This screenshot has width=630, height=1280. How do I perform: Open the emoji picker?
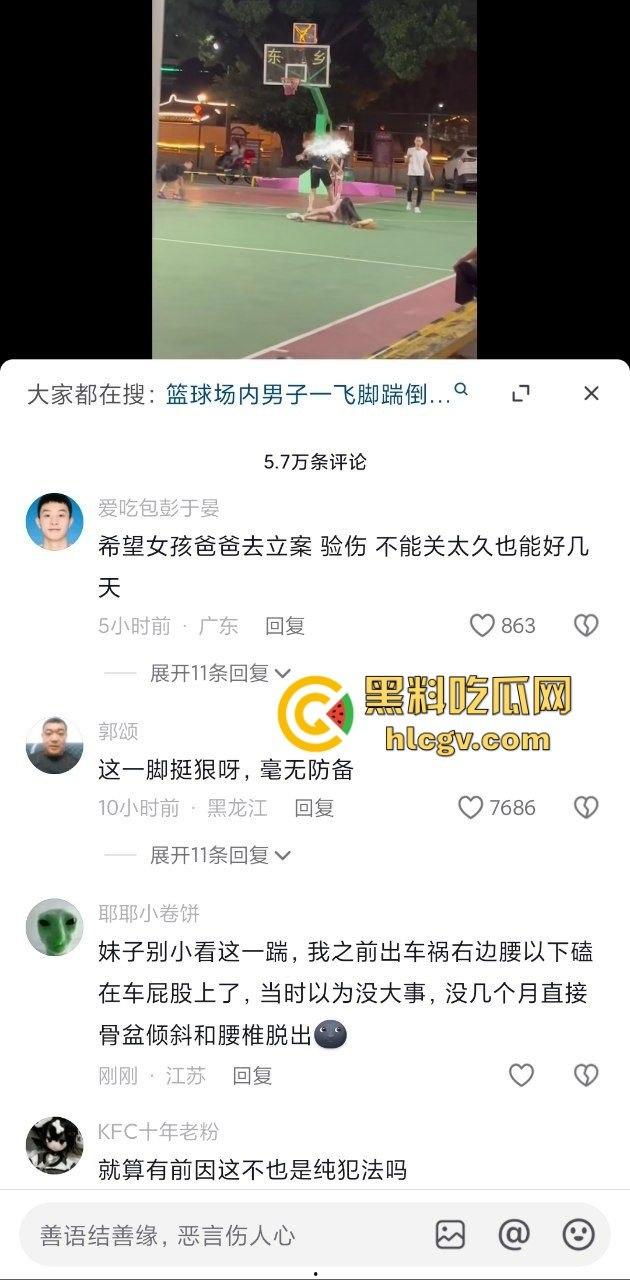point(578,1235)
